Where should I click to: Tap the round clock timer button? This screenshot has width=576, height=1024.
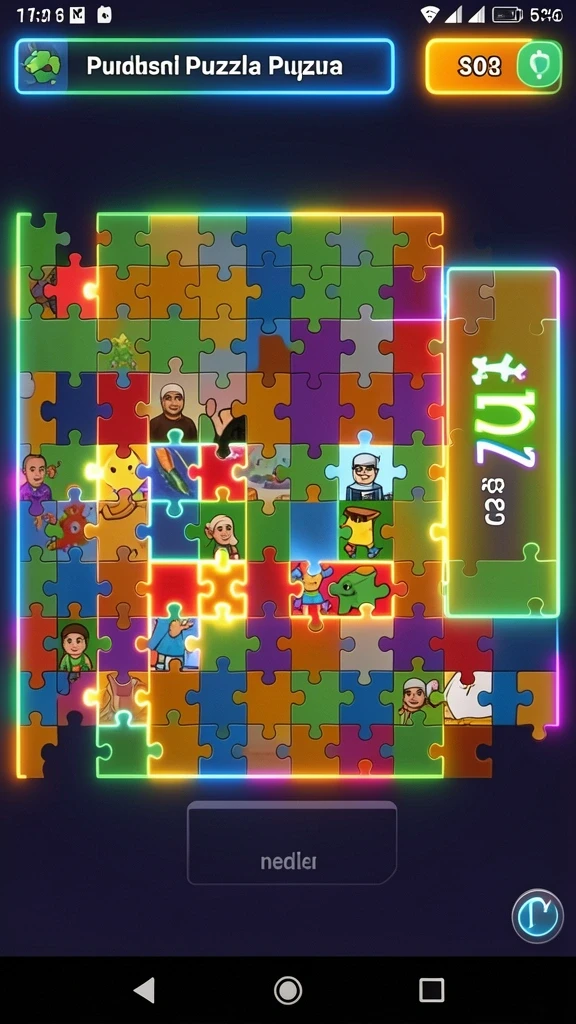pos(537,916)
